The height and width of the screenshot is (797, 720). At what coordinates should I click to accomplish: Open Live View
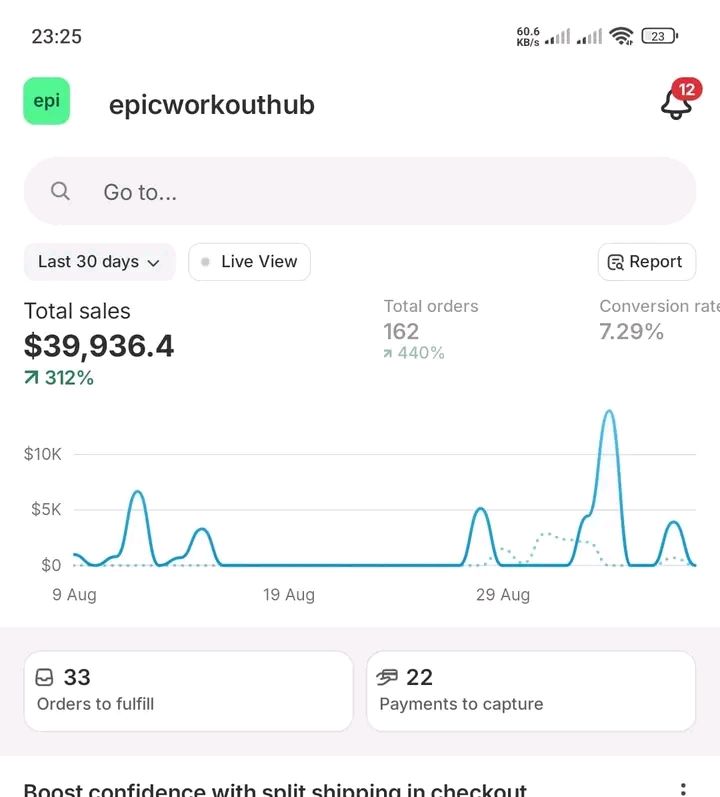pos(249,262)
